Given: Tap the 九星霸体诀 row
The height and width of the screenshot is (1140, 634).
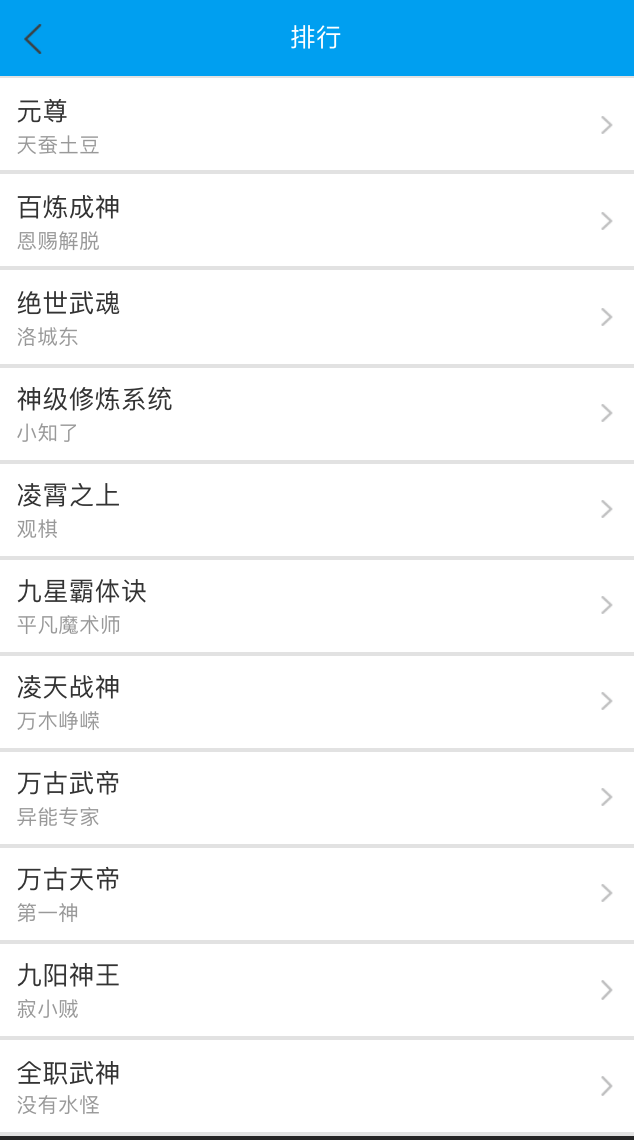Looking at the screenshot, I should tap(316, 605).
